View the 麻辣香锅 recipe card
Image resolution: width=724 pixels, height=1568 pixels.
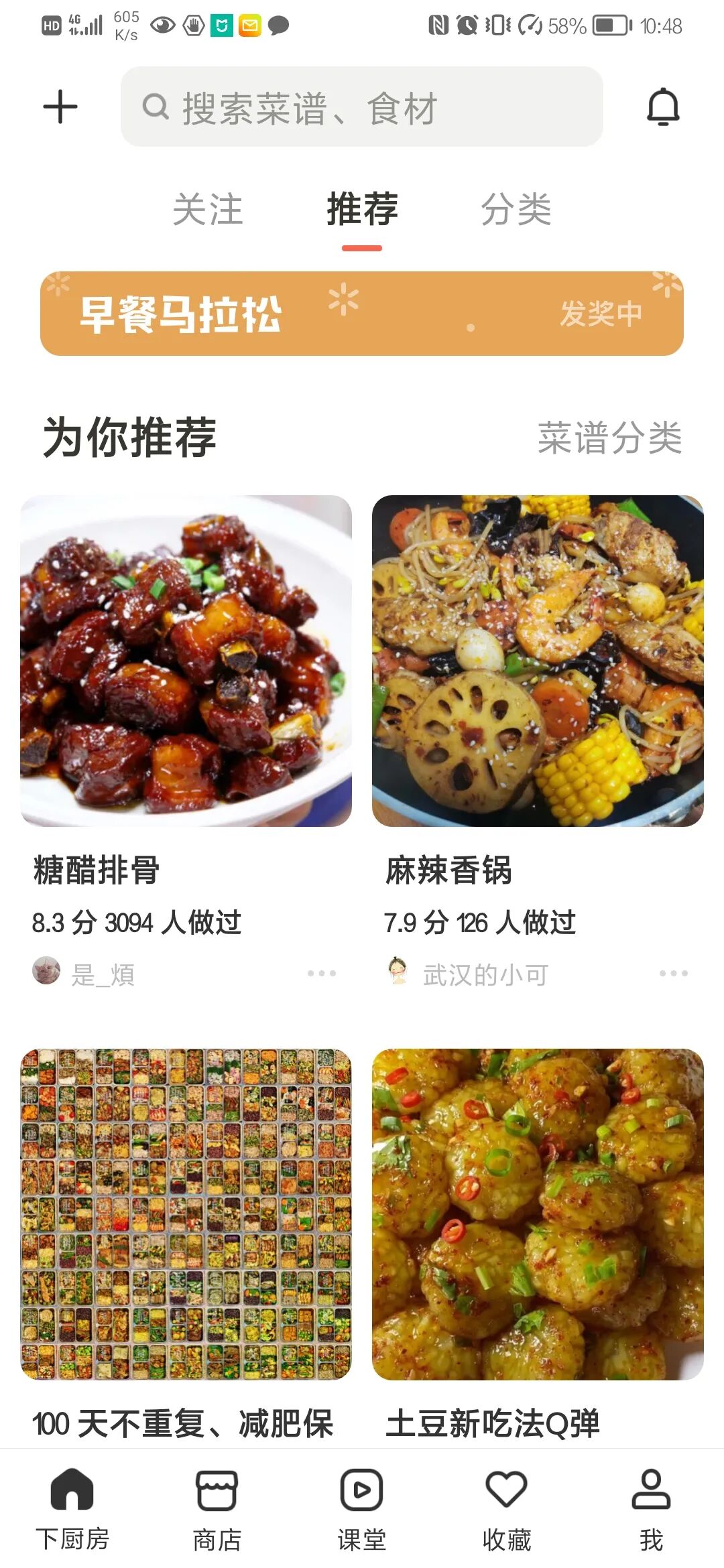[538, 661]
